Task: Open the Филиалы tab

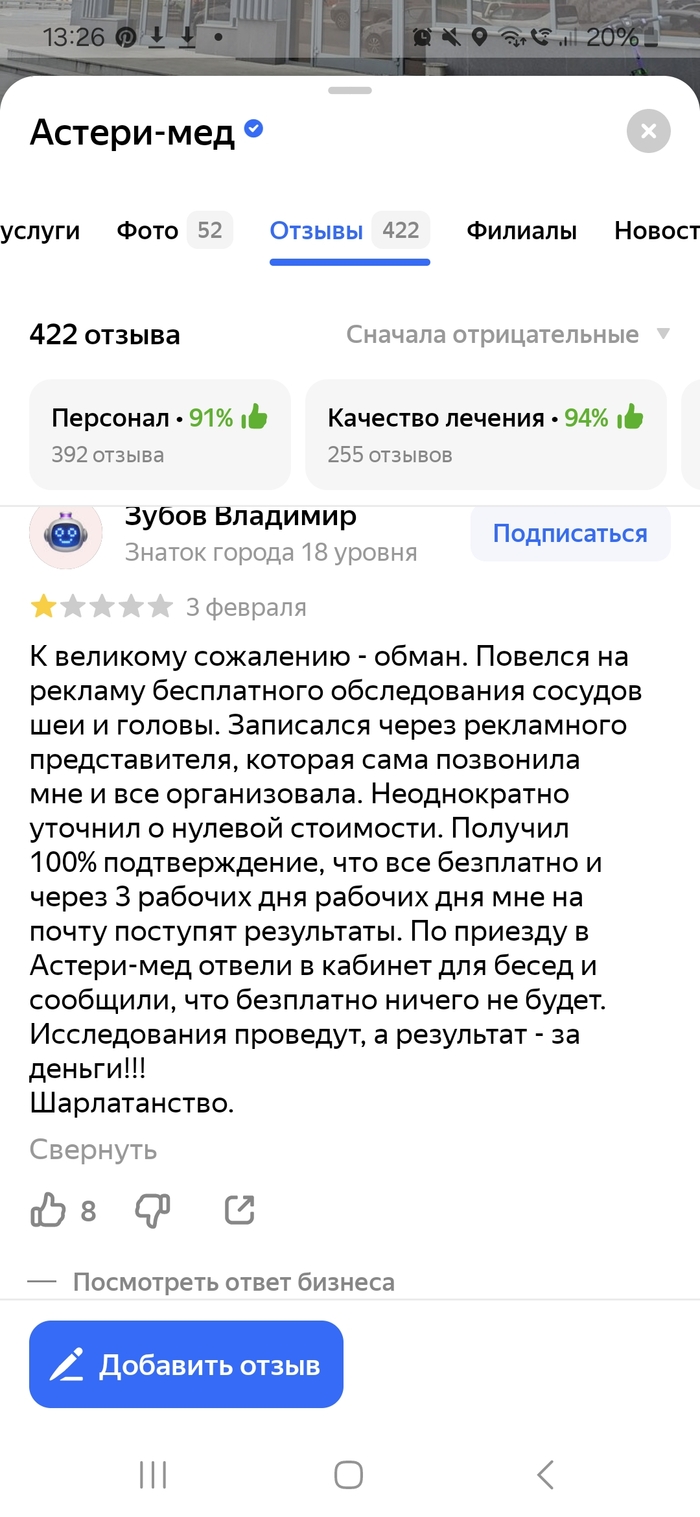Action: (521, 231)
